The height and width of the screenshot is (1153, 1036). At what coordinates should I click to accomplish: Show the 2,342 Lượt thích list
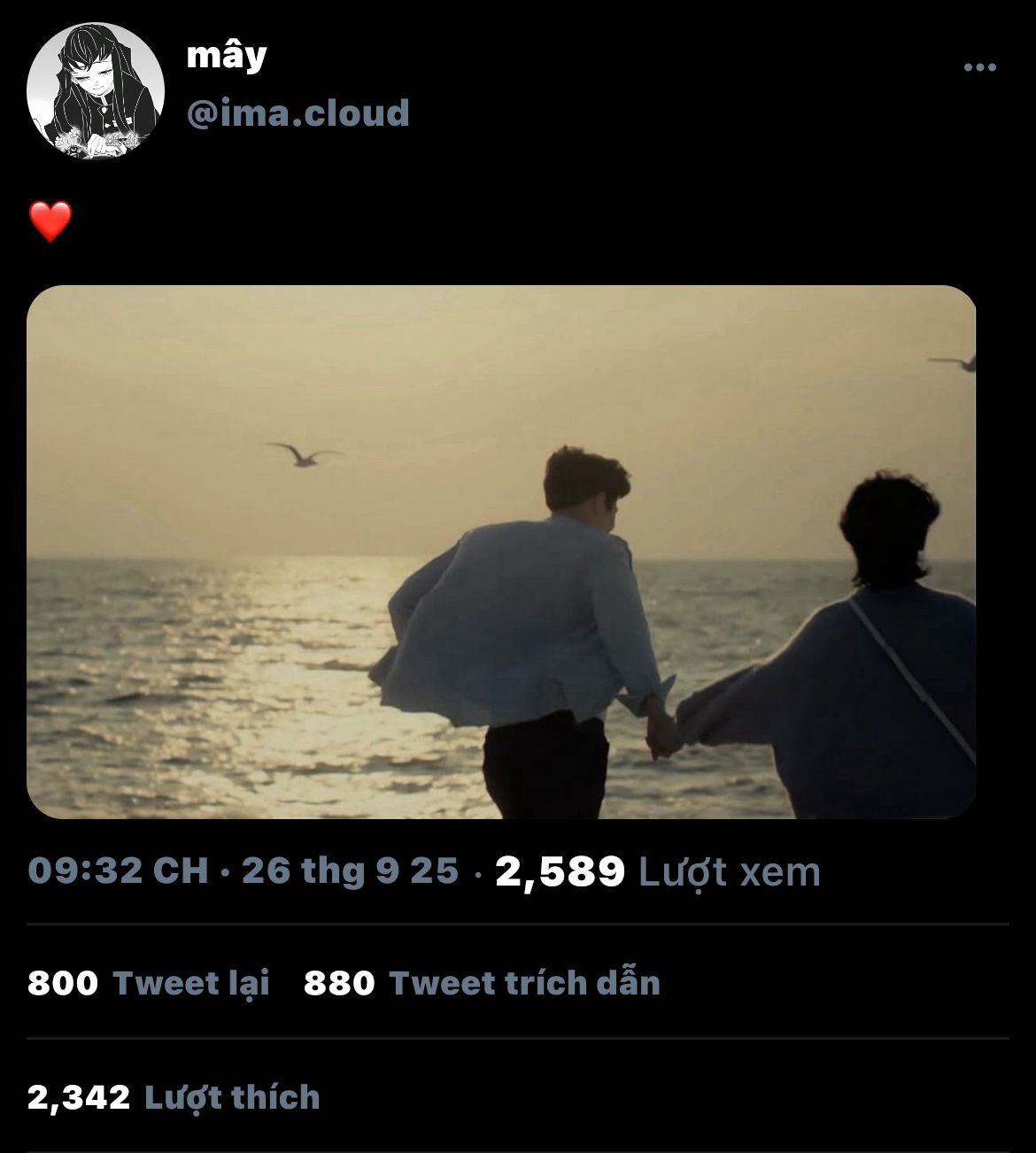174,1097
